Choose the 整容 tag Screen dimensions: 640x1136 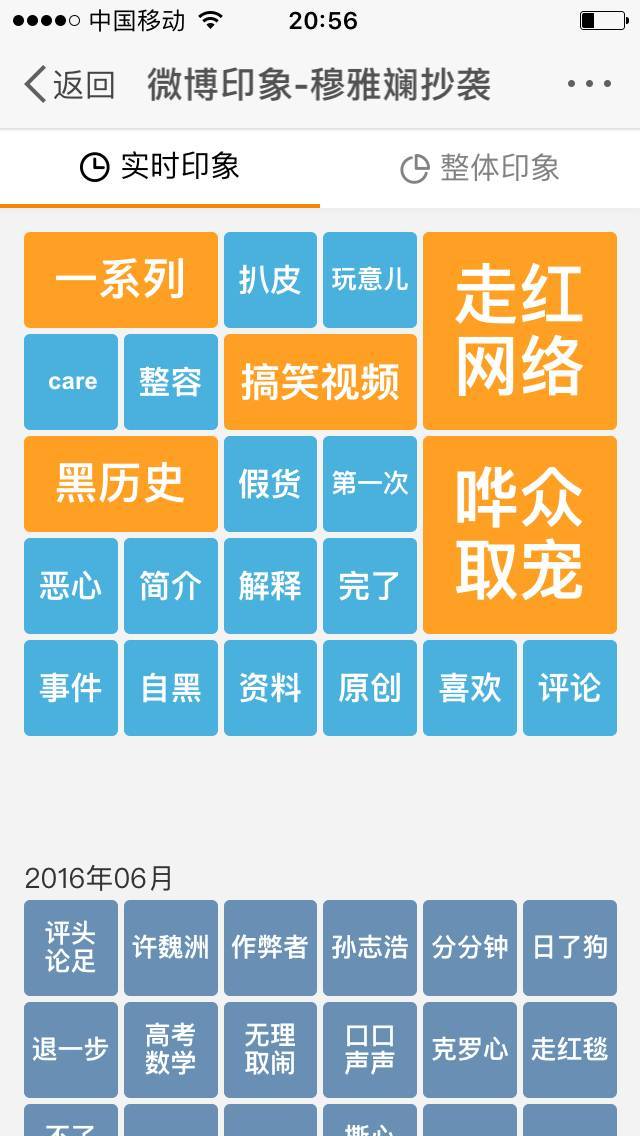point(170,382)
